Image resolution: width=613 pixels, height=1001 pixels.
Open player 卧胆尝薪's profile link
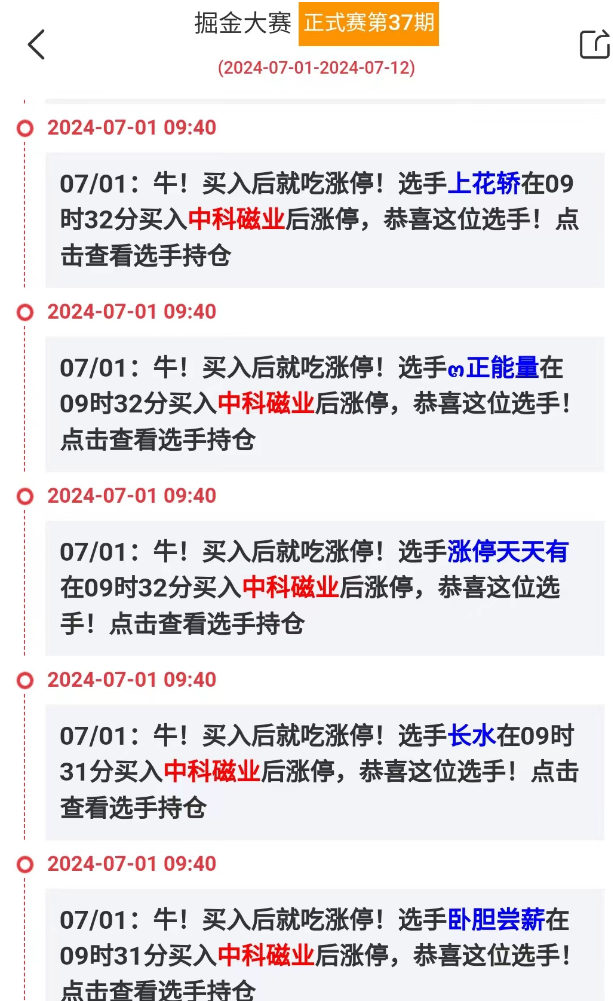click(496, 919)
